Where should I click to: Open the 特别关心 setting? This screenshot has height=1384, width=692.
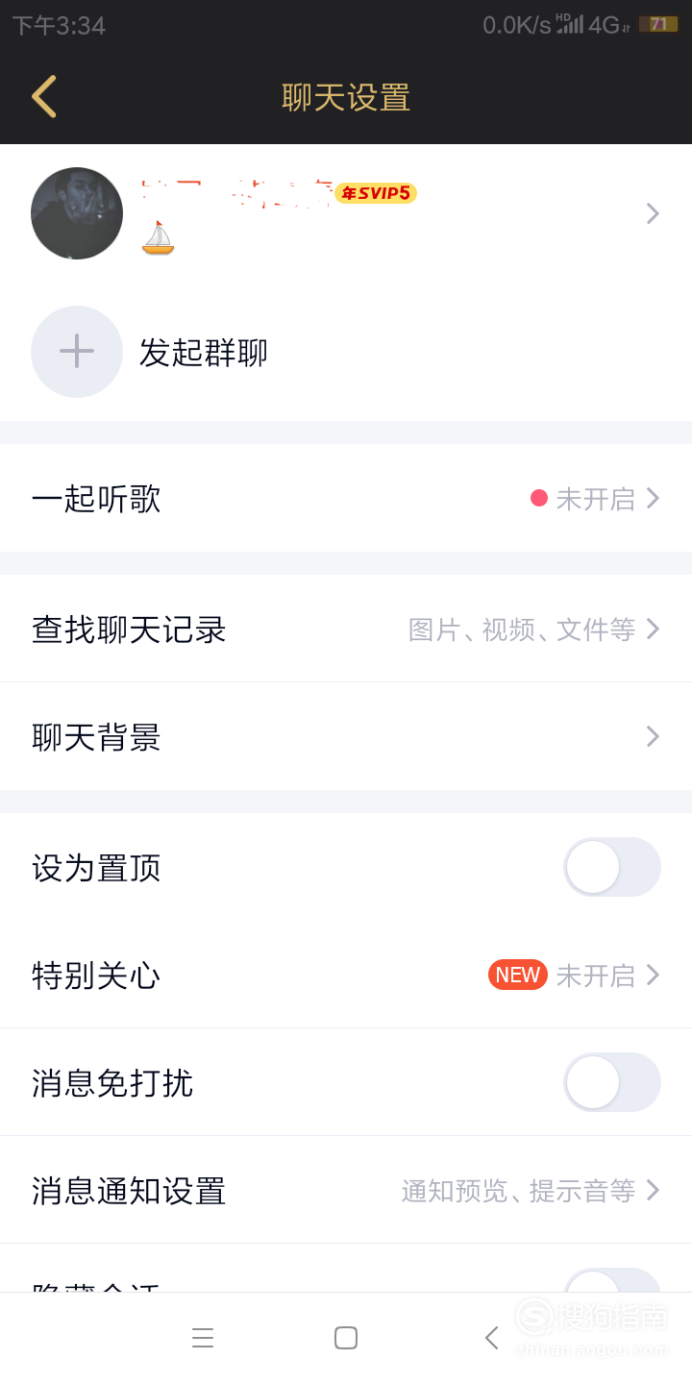pyautogui.click(x=346, y=975)
